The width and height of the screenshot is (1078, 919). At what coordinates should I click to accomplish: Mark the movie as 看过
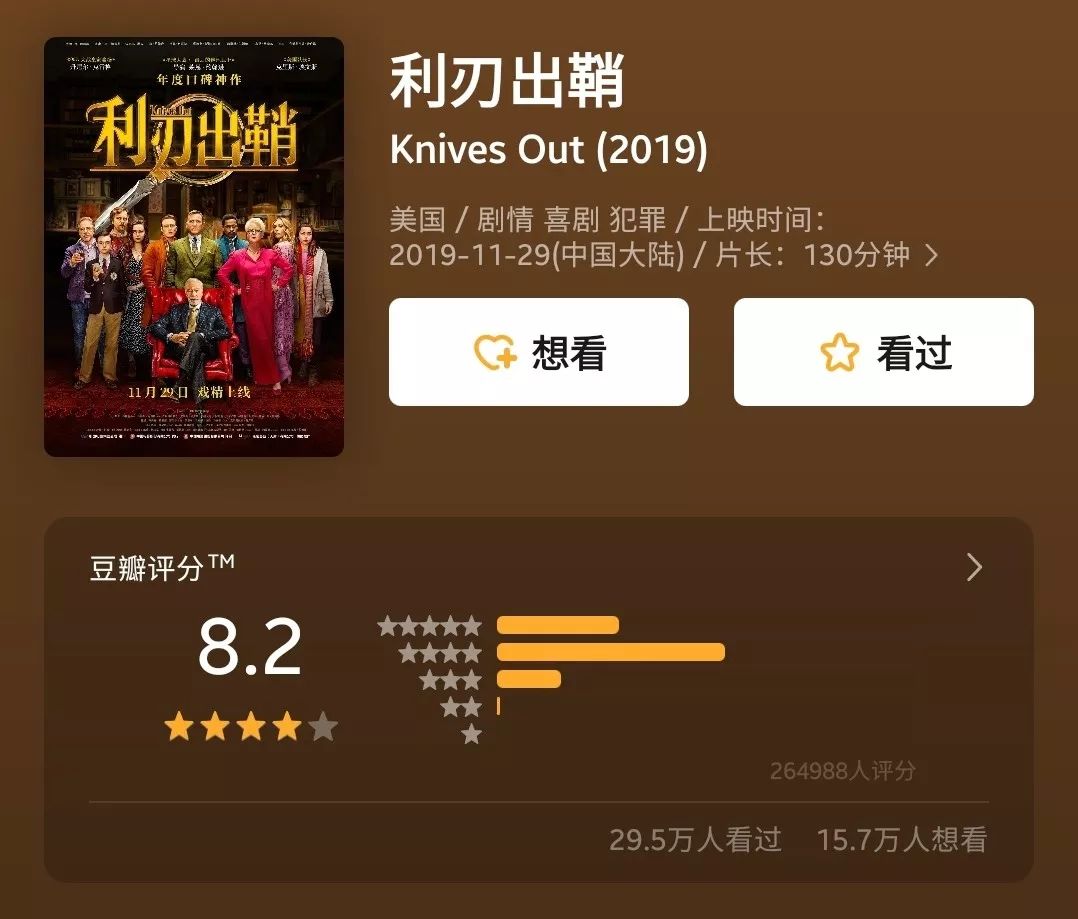point(883,352)
